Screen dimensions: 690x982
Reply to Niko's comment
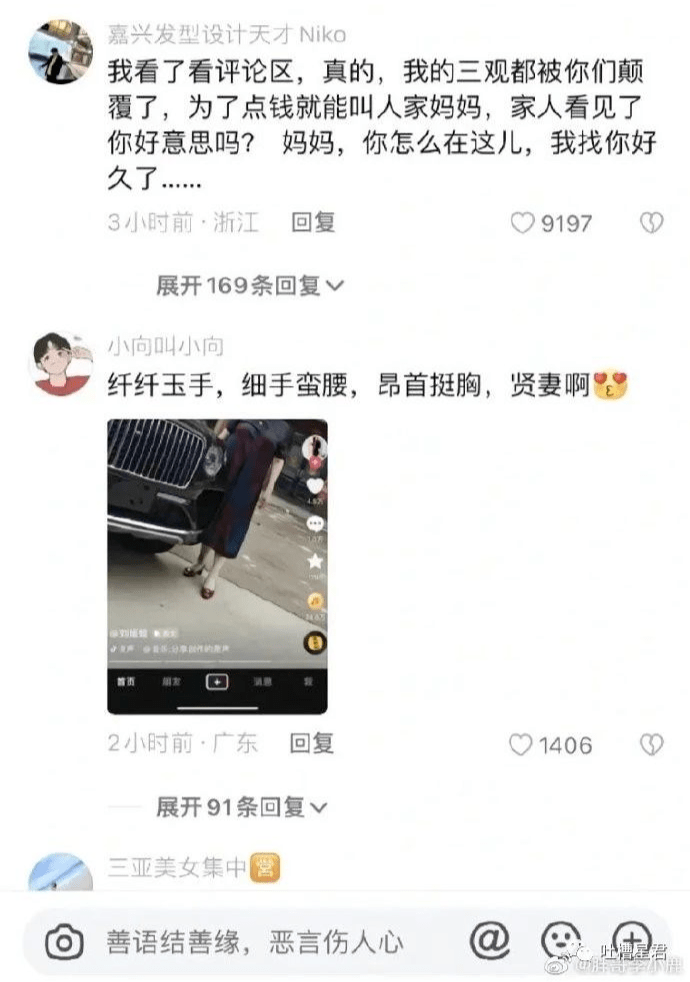click(x=313, y=222)
